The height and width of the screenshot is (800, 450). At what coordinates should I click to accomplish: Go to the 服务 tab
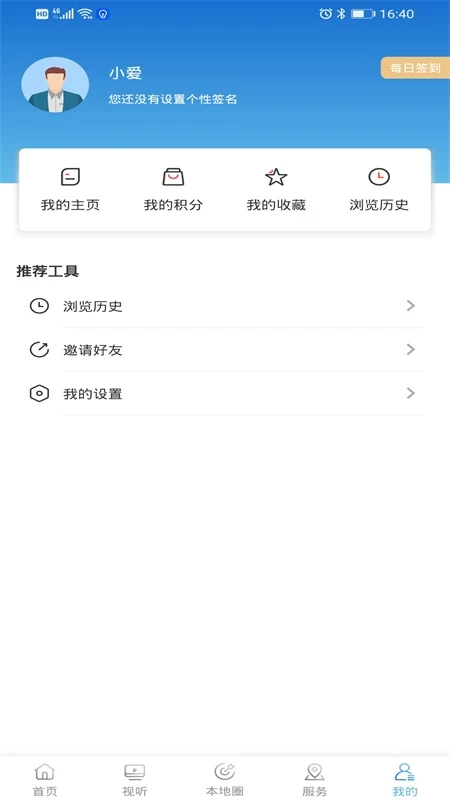pos(314,779)
